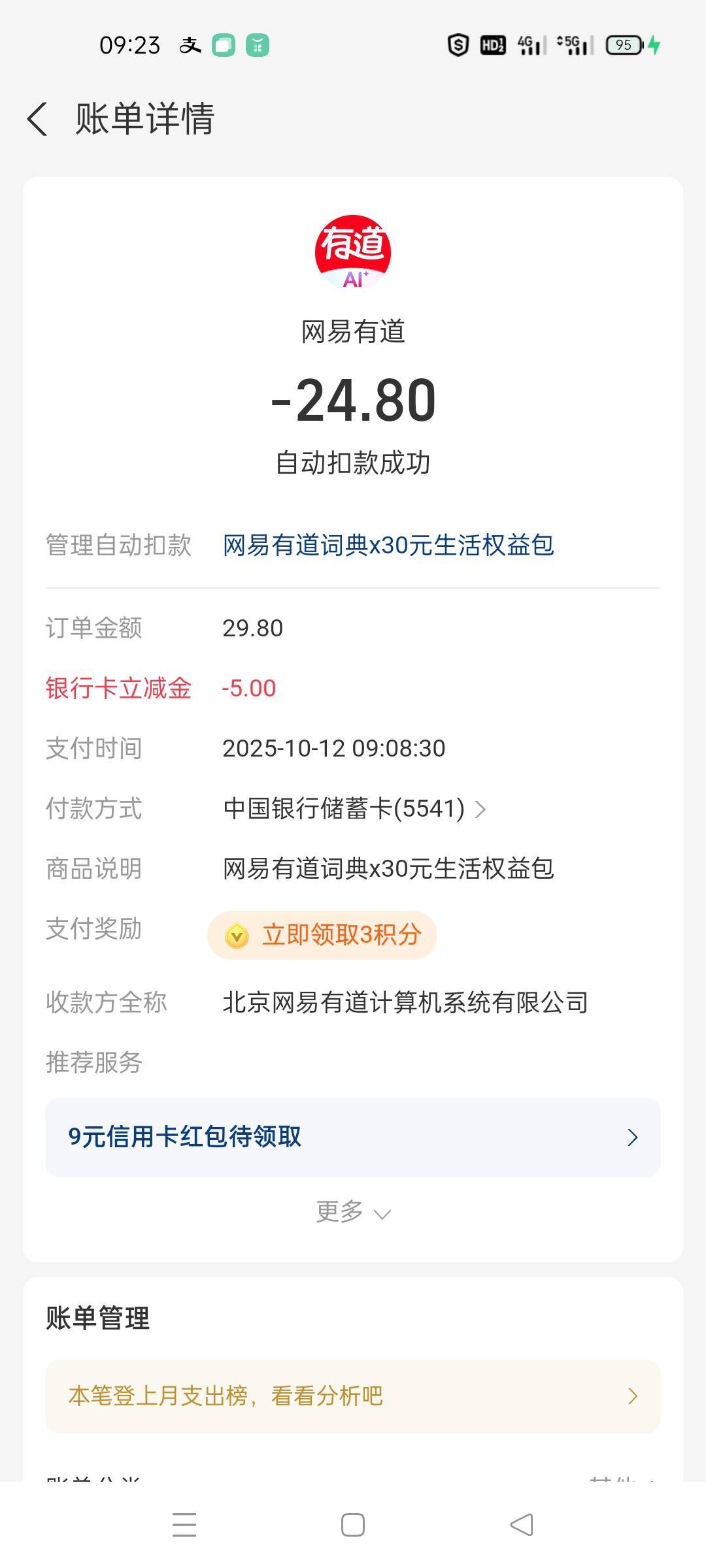Open the 网易有道词典x30元生活权益包 auto-deduction link
Image resolution: width=706 pixels, height=1568 pixels.
(x=388, y=545)
